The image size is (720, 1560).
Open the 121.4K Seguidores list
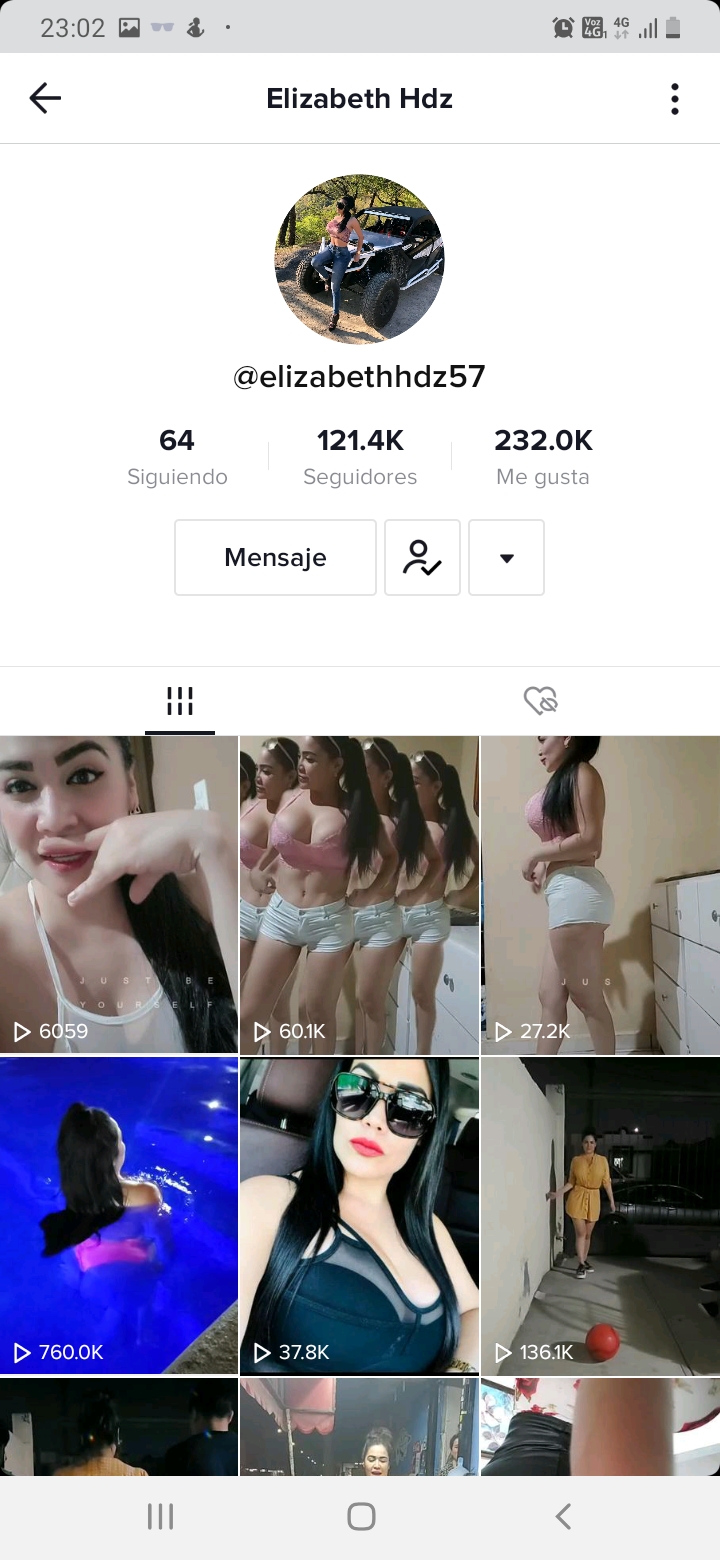pos(360,456)
